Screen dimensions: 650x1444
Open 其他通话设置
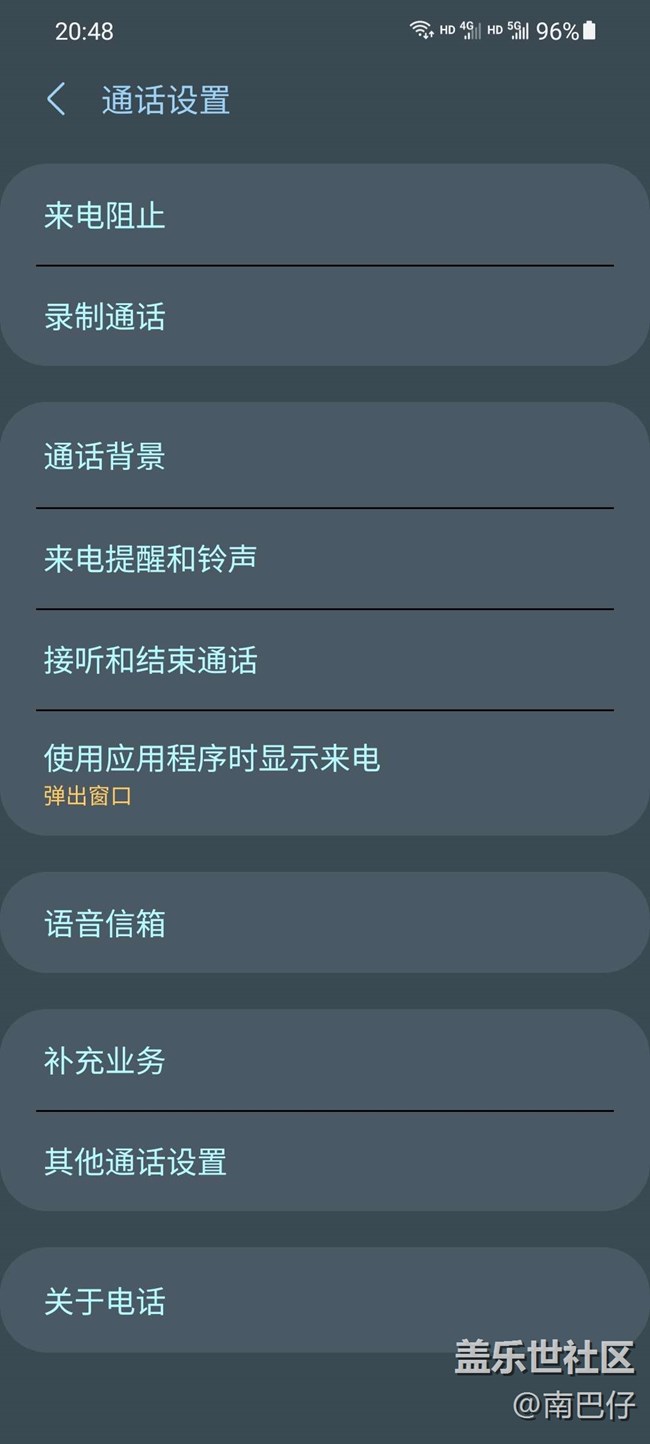pyautogui.click(x=325, y=1161)
